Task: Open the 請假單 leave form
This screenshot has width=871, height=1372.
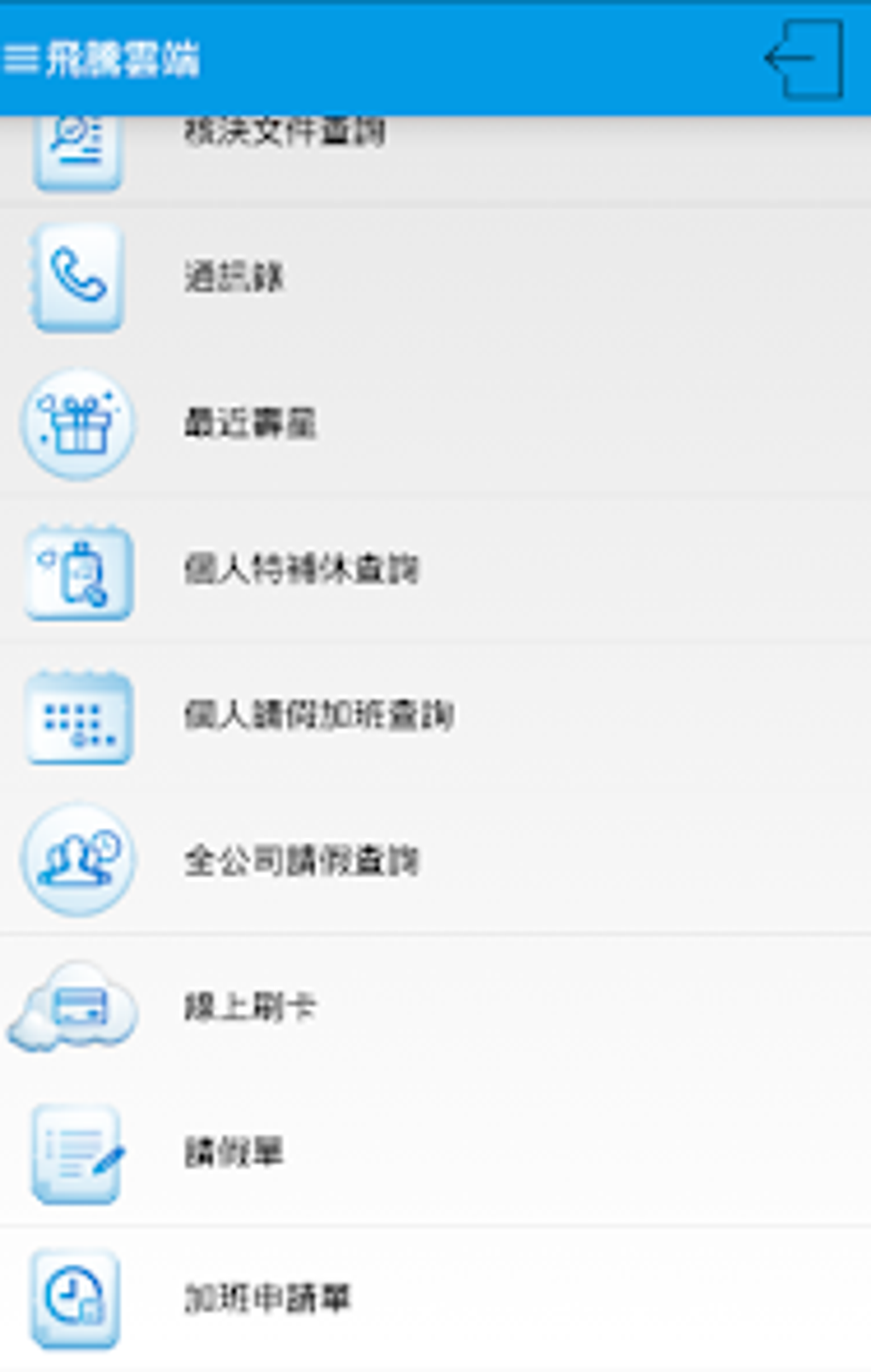Action: (x=234, y=1153)
